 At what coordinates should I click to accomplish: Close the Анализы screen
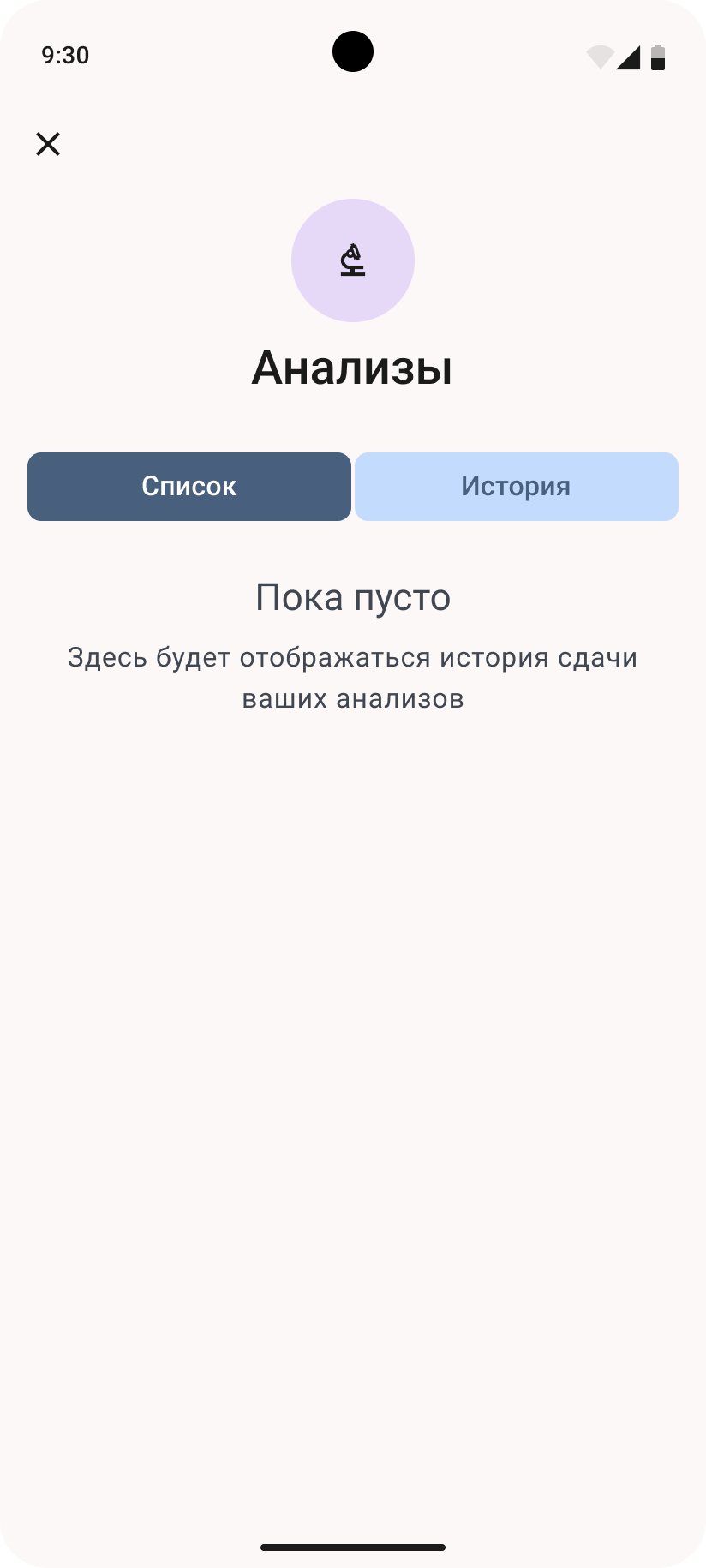[x=48, y=144]
